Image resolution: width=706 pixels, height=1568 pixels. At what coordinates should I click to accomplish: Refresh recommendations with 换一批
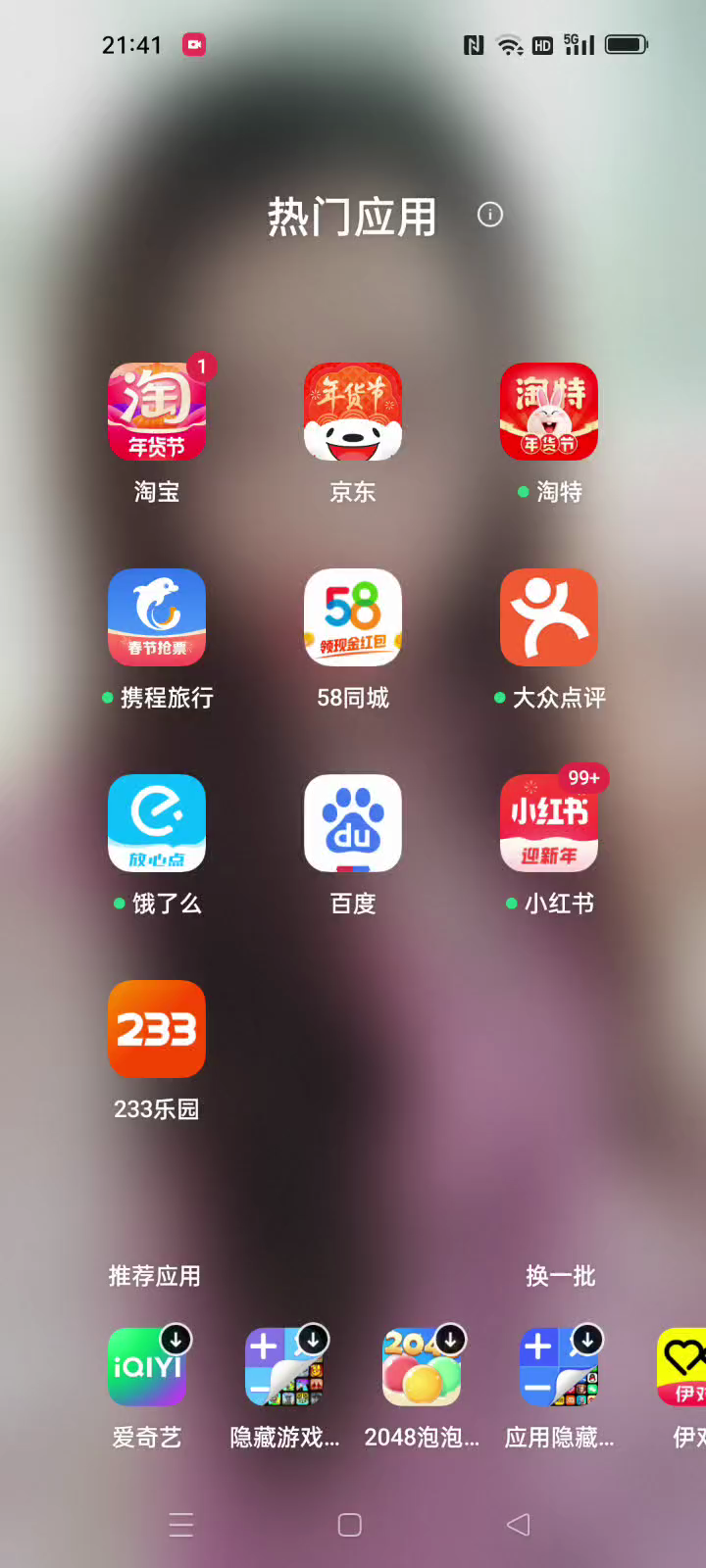pos(560,1276)
